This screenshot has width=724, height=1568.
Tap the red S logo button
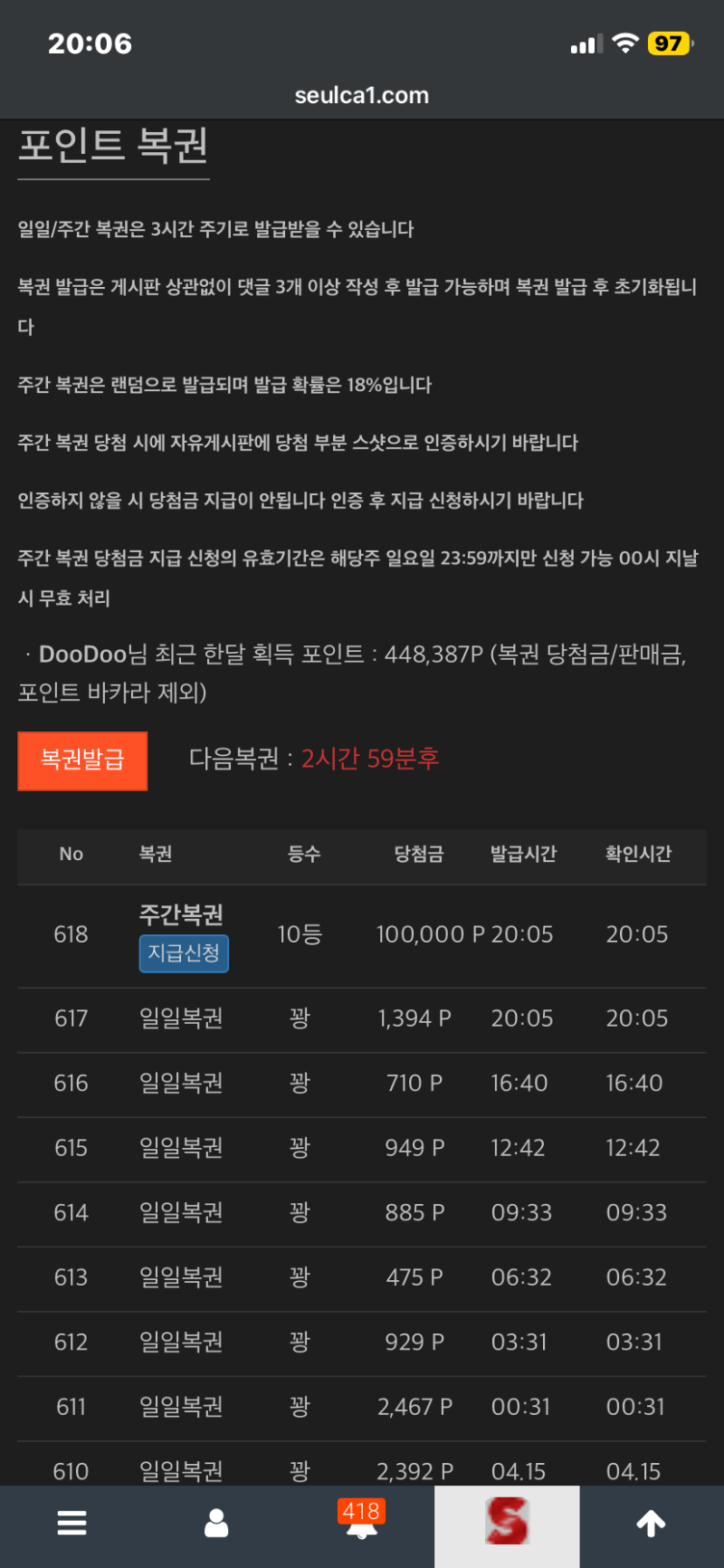point(507,1523)
